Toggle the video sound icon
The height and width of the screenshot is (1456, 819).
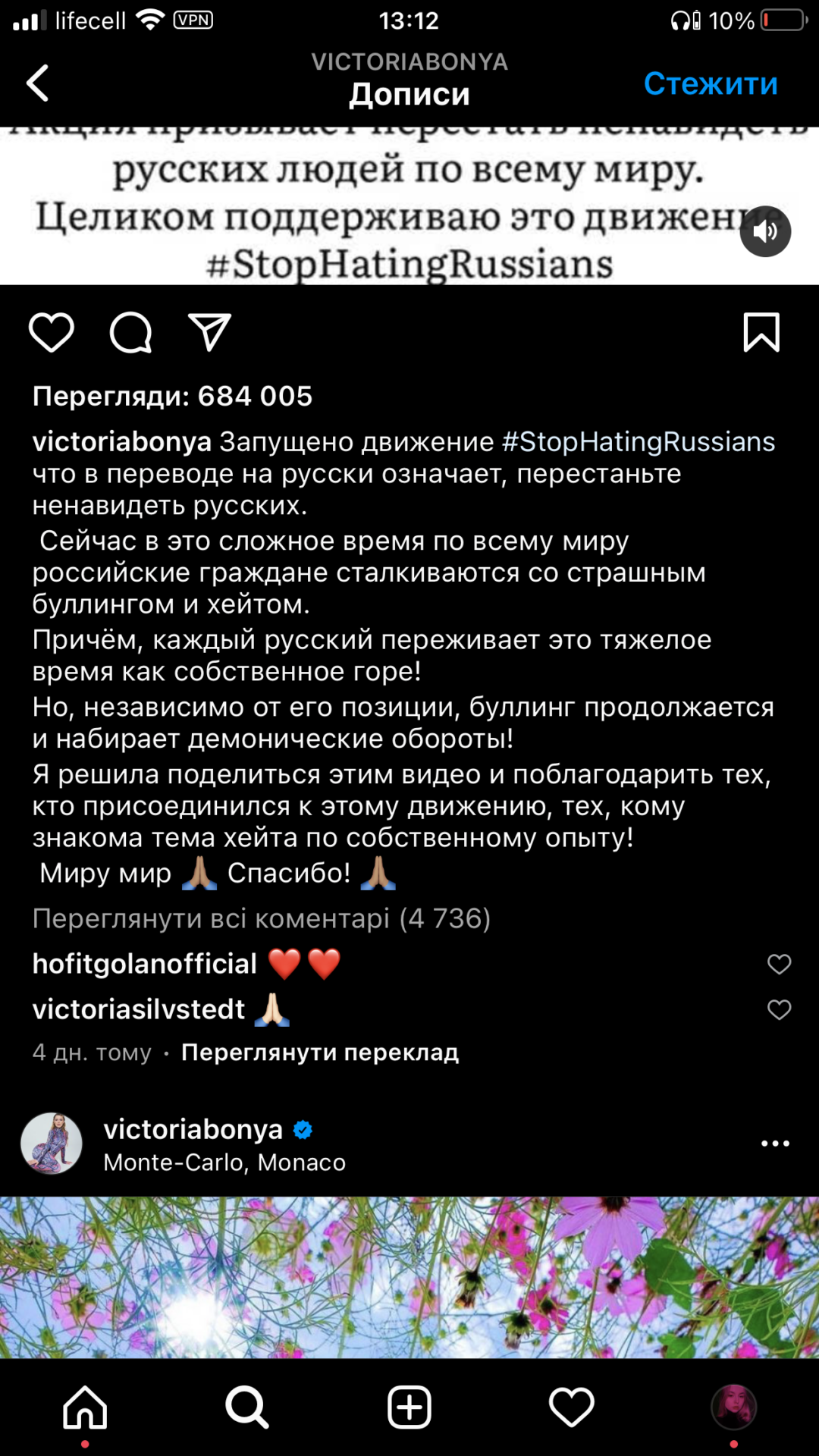point(765,231)
